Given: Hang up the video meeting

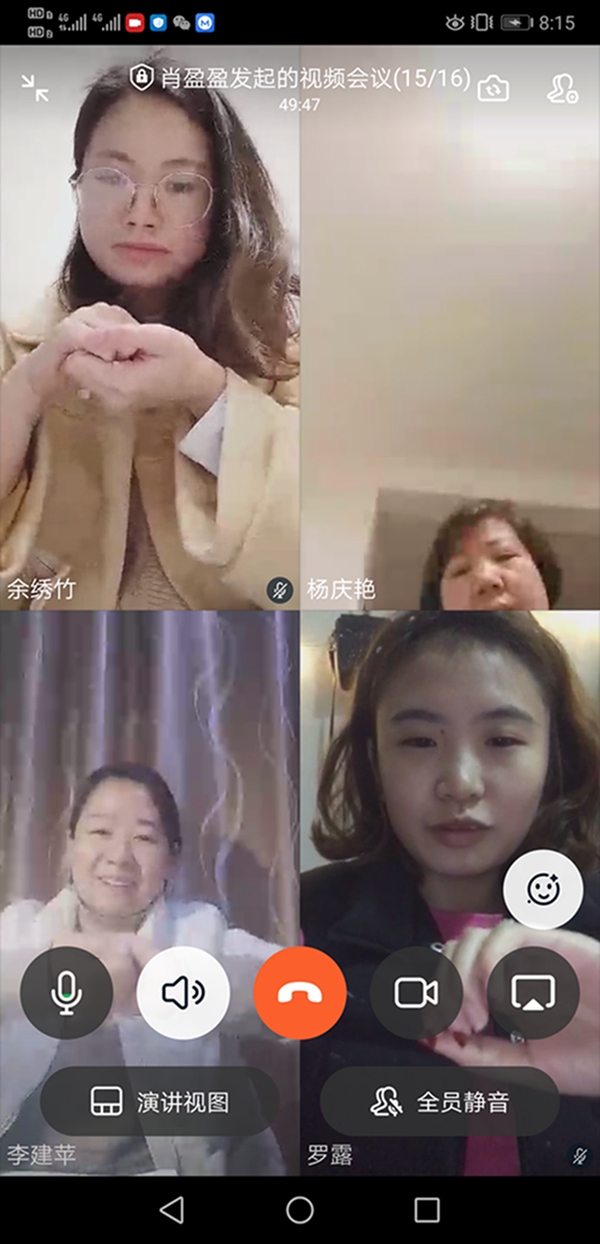Looking at the screenshot, I should click(300, 993).
